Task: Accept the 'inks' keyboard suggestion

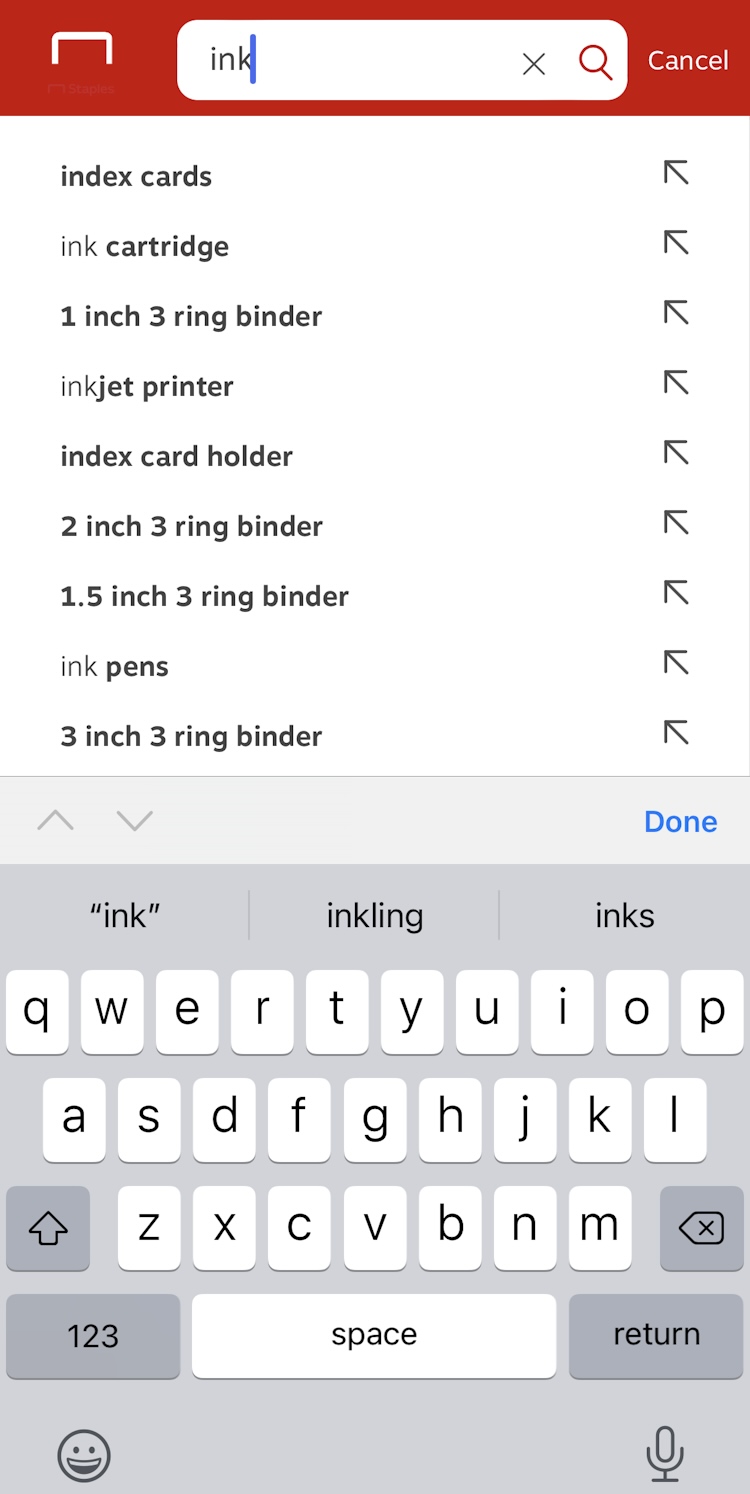Action: click(624, 915)
